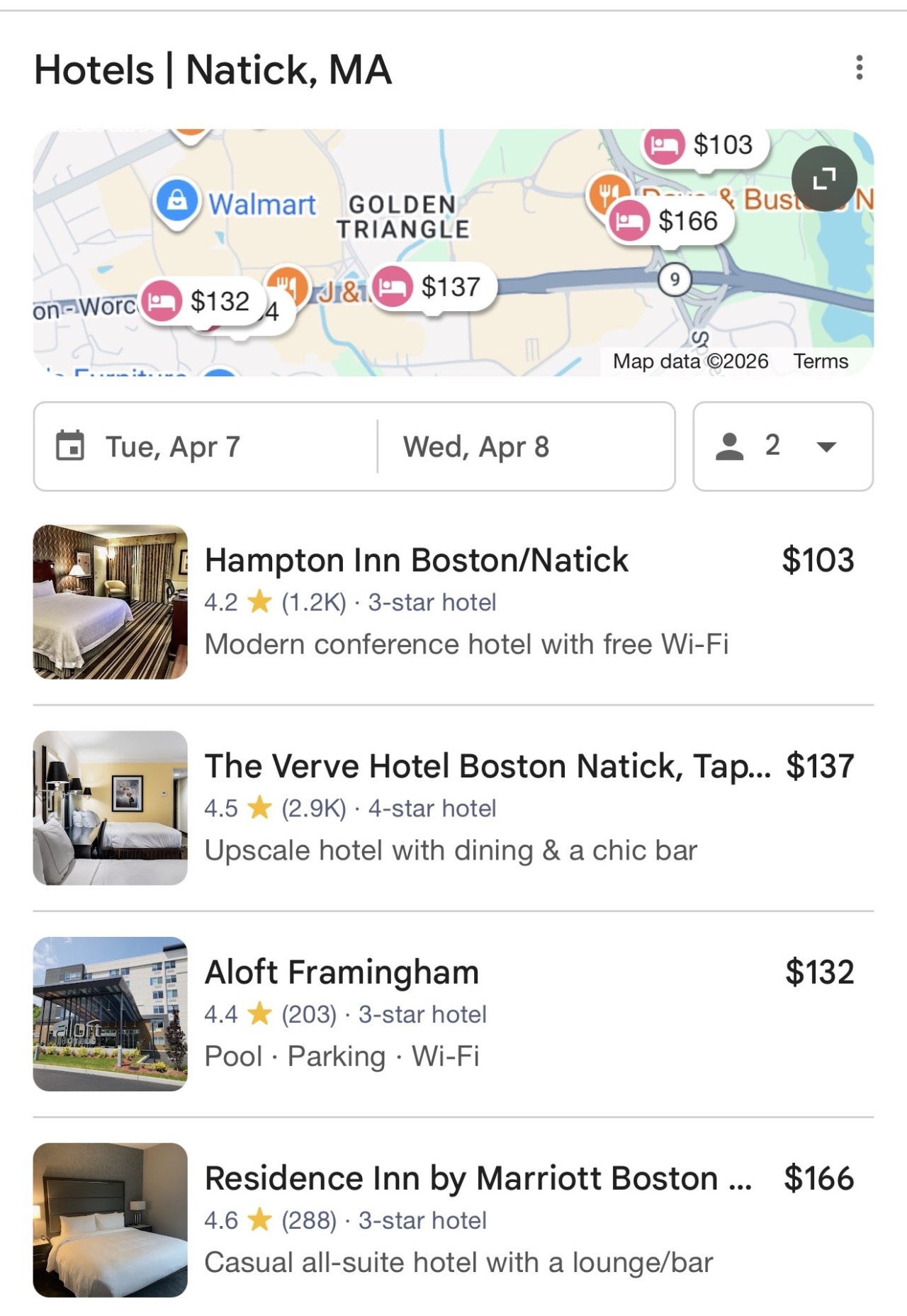View The Verve Hotel Boston Natick

tap(487, 767)
